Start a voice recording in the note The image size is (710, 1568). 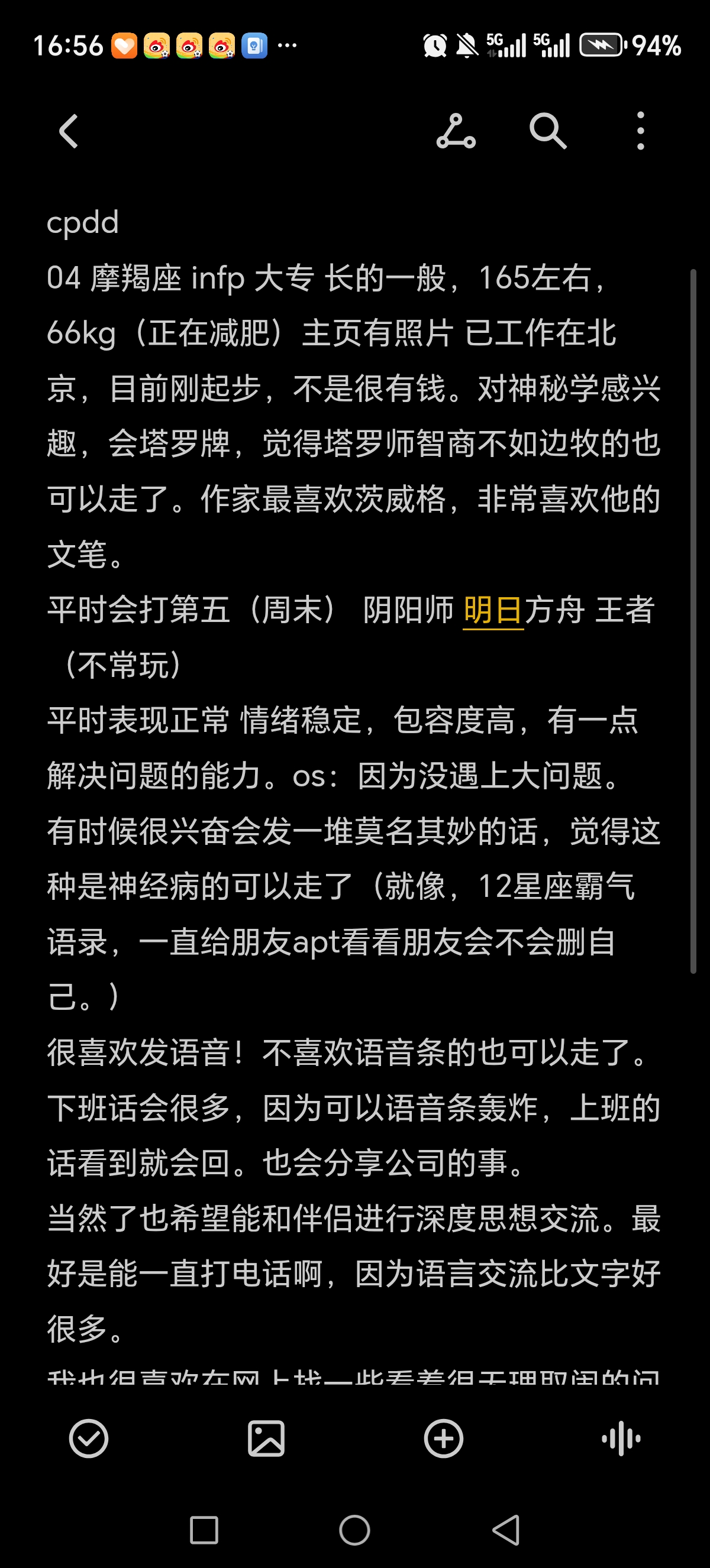(621, 1439)
